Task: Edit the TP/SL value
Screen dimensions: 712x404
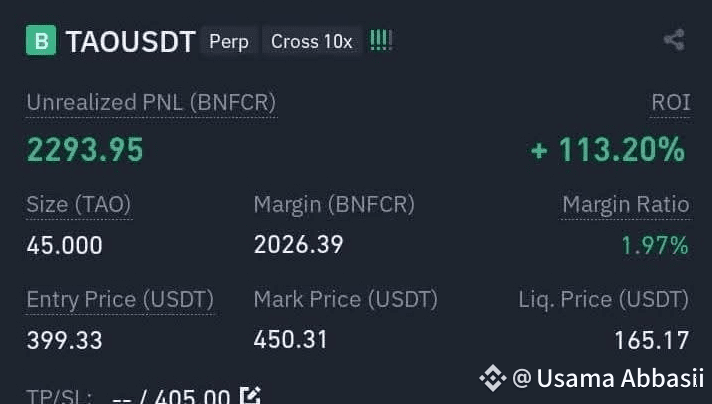Action: click(x=250, y=395)
